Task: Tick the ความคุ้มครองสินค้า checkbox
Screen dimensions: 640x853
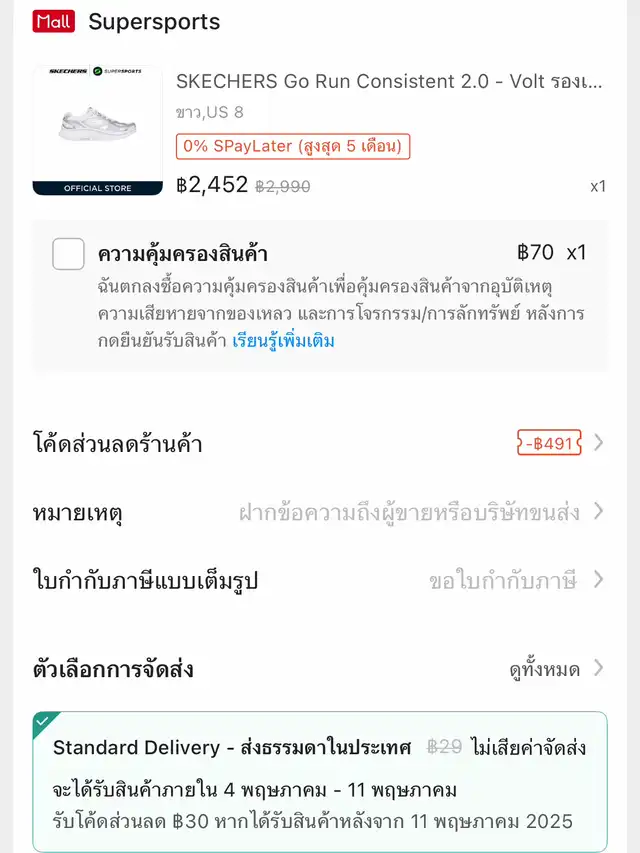Action: tap(68, 254)
